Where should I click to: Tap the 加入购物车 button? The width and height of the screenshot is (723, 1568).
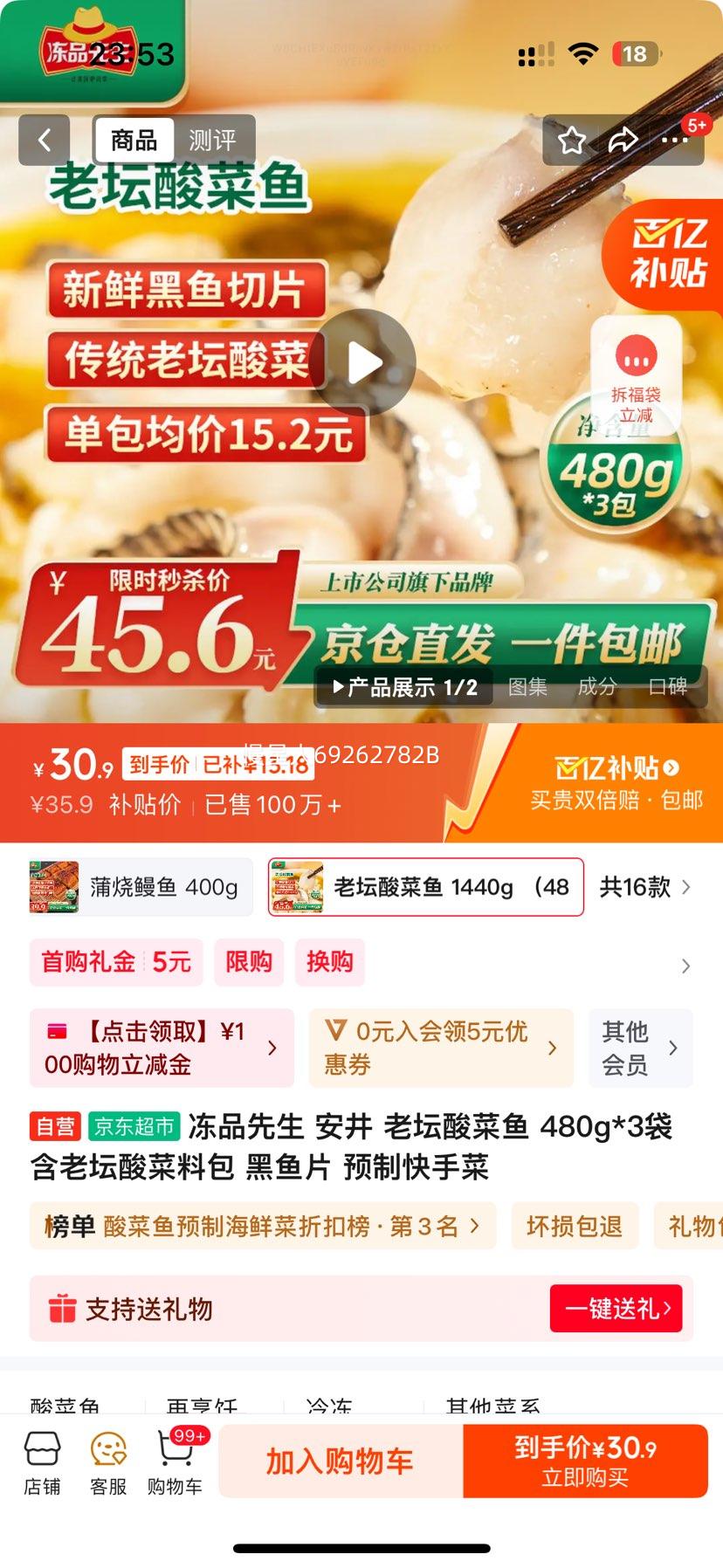(341, 1460)
